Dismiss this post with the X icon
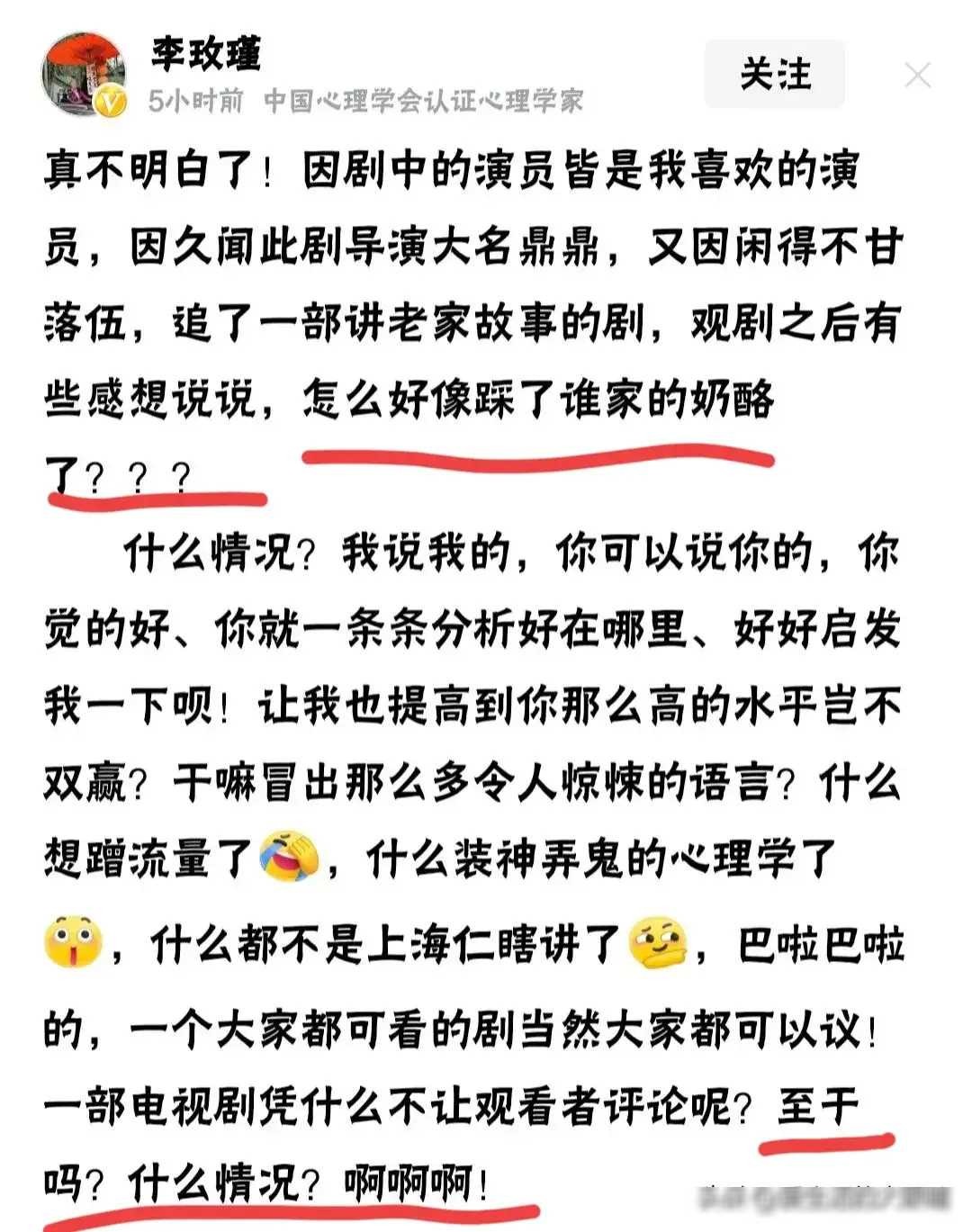This screenshot has width=972, height=1232. tap(917, 76)
